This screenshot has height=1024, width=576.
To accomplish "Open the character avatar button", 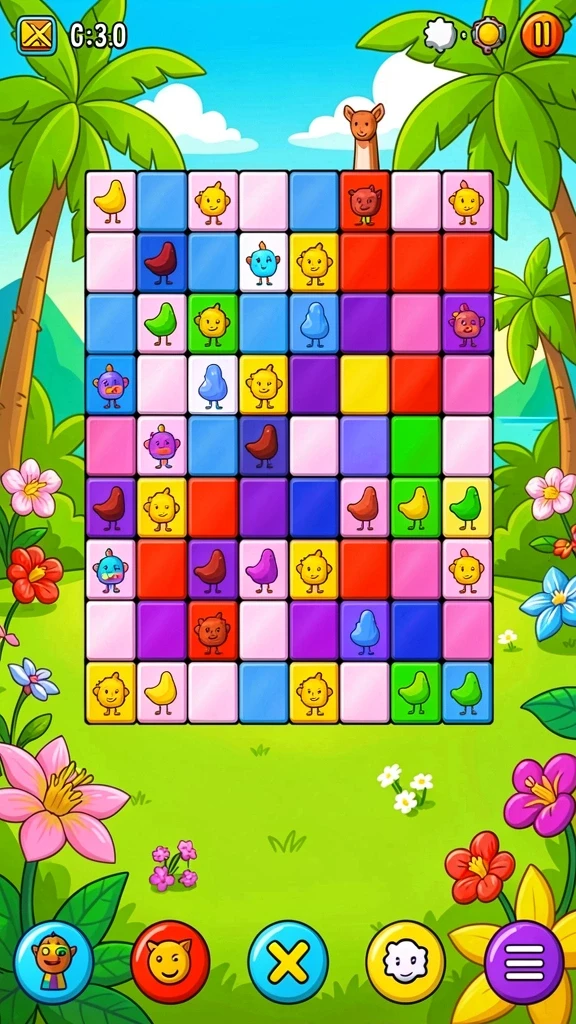I will [54, 961].
